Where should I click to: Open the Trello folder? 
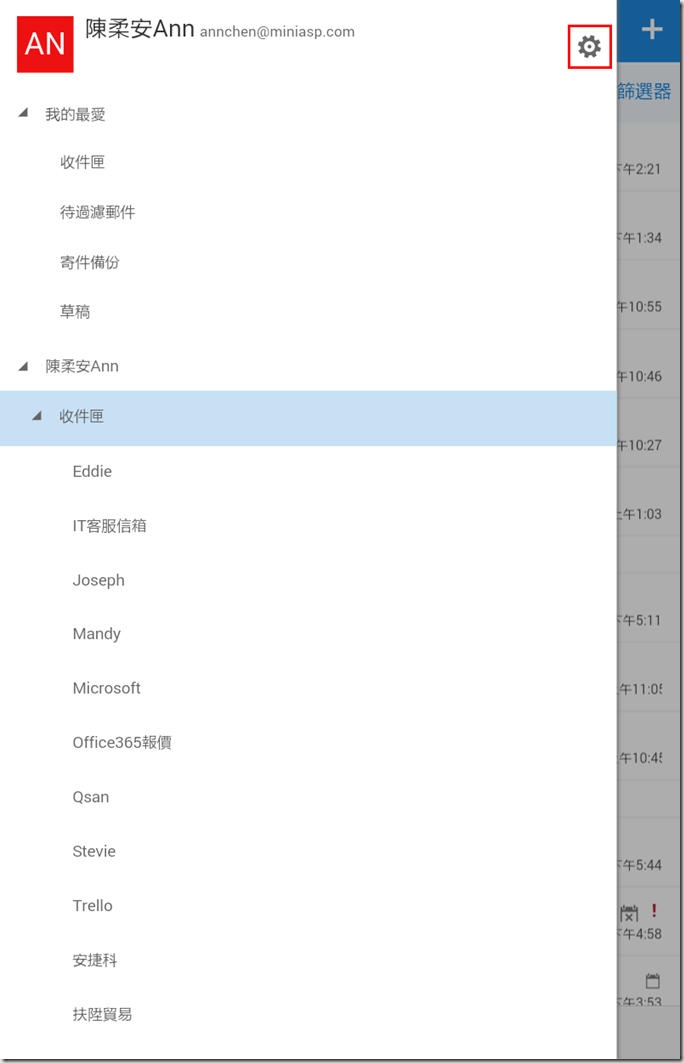[92, 906]
